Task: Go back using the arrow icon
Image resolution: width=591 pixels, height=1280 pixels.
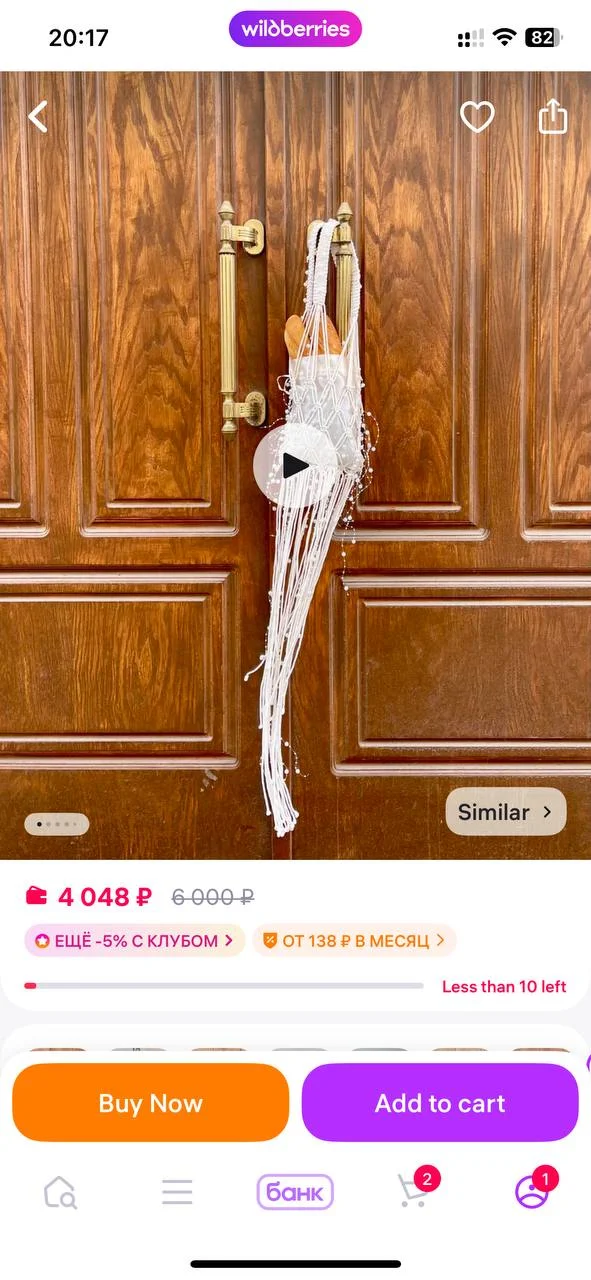Action: pos(37,117)
